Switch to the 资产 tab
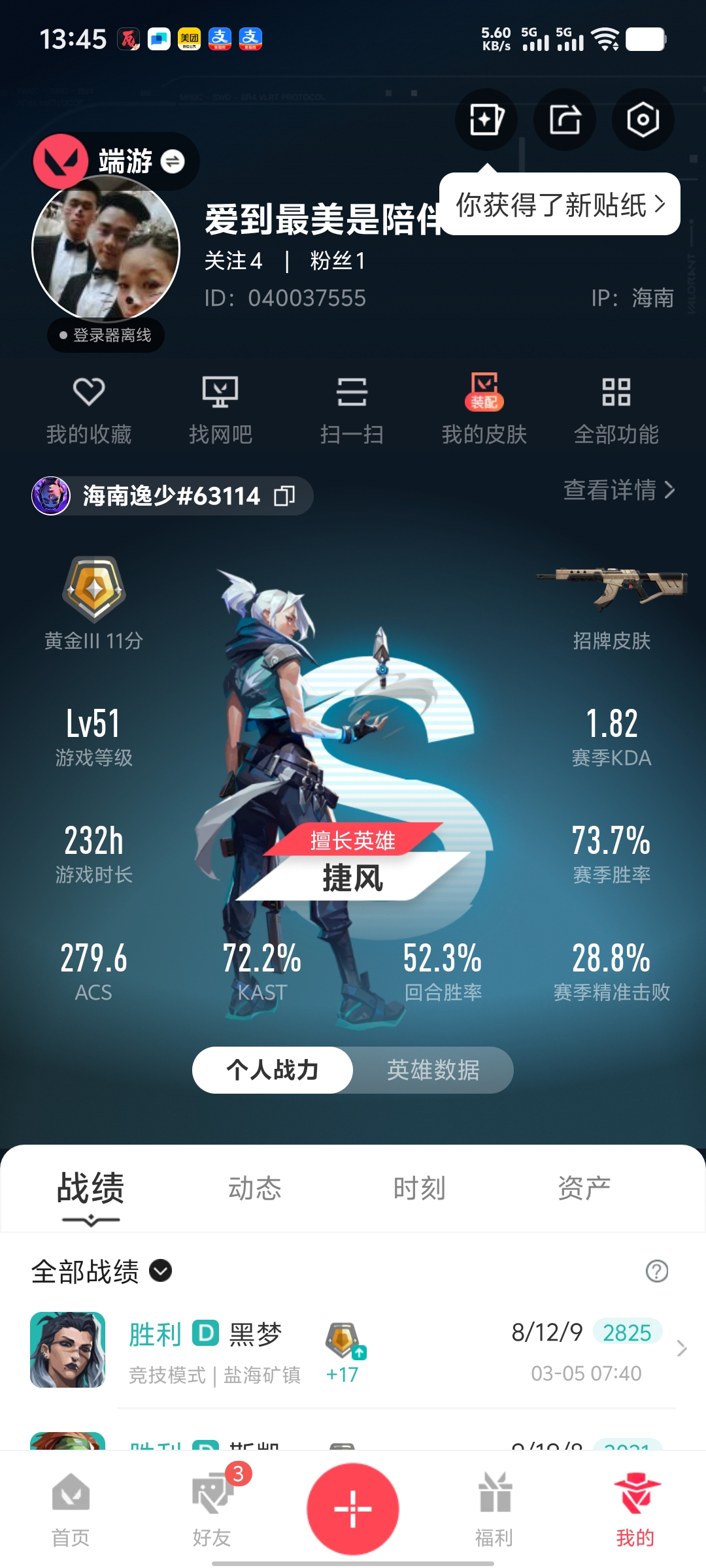The width and height of the screenshot is (706, 1568). (x=584, y=1188)
